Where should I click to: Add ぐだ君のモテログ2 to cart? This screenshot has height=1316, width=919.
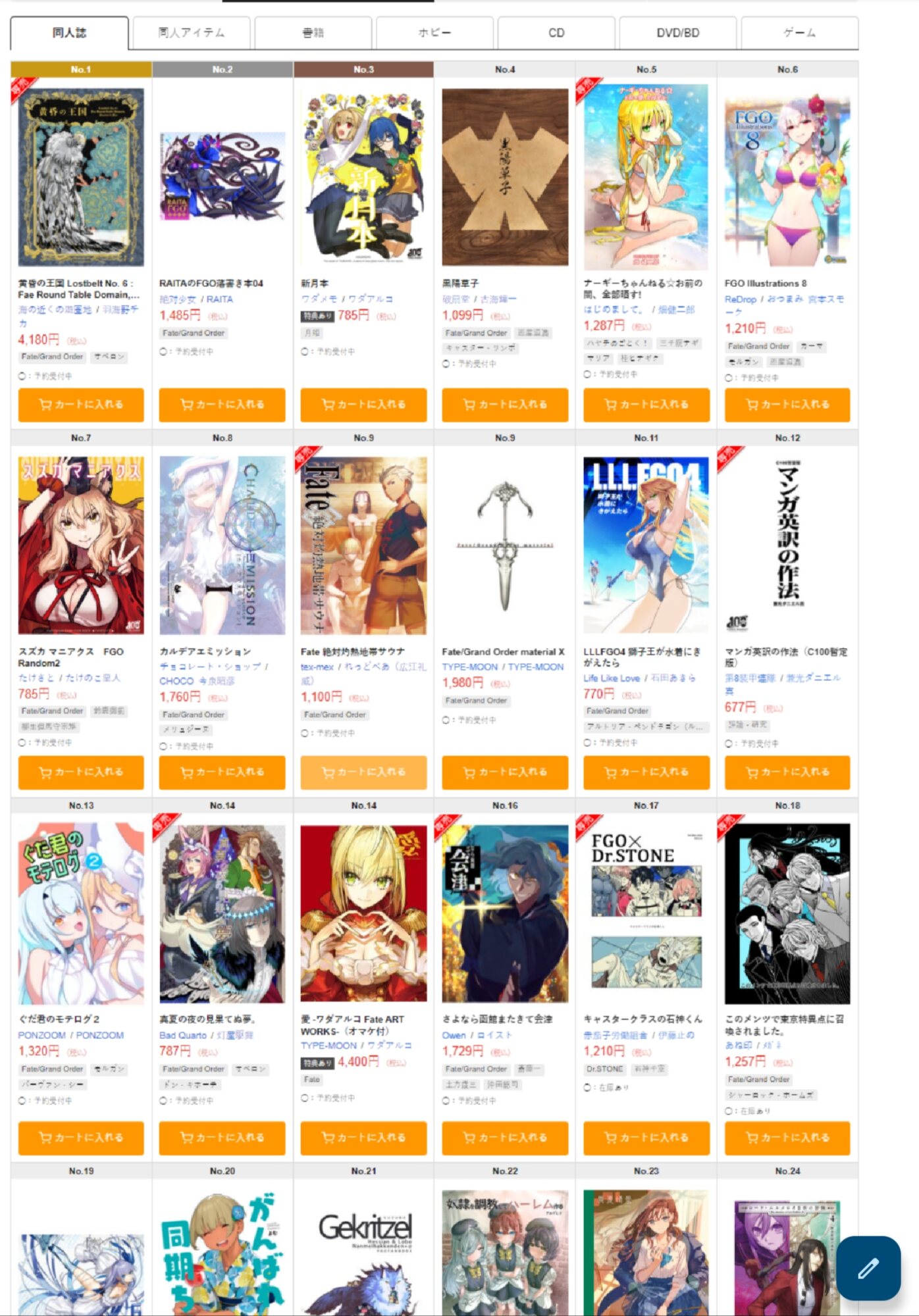coord(81,1138)
